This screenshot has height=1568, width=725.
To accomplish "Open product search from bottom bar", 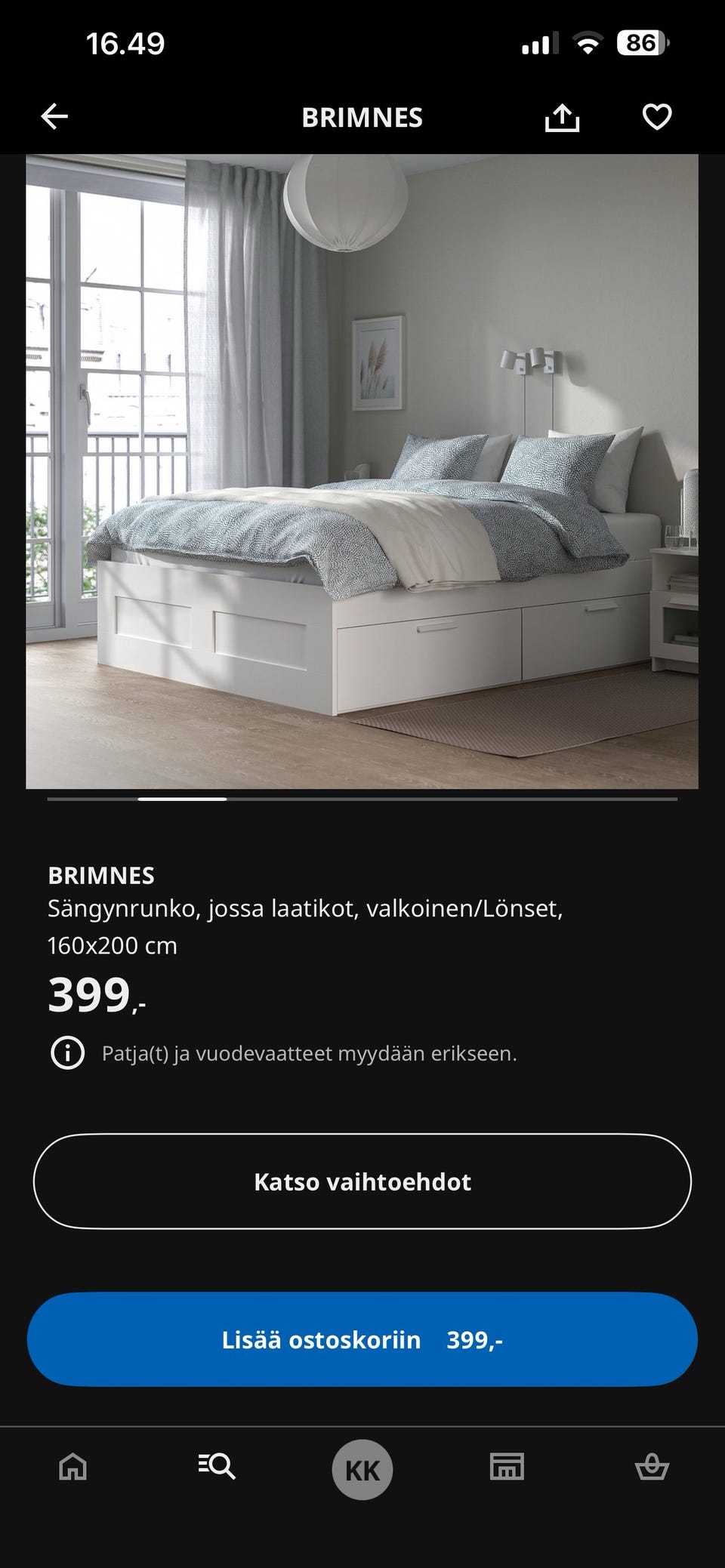I will [x=217, y=1468].
